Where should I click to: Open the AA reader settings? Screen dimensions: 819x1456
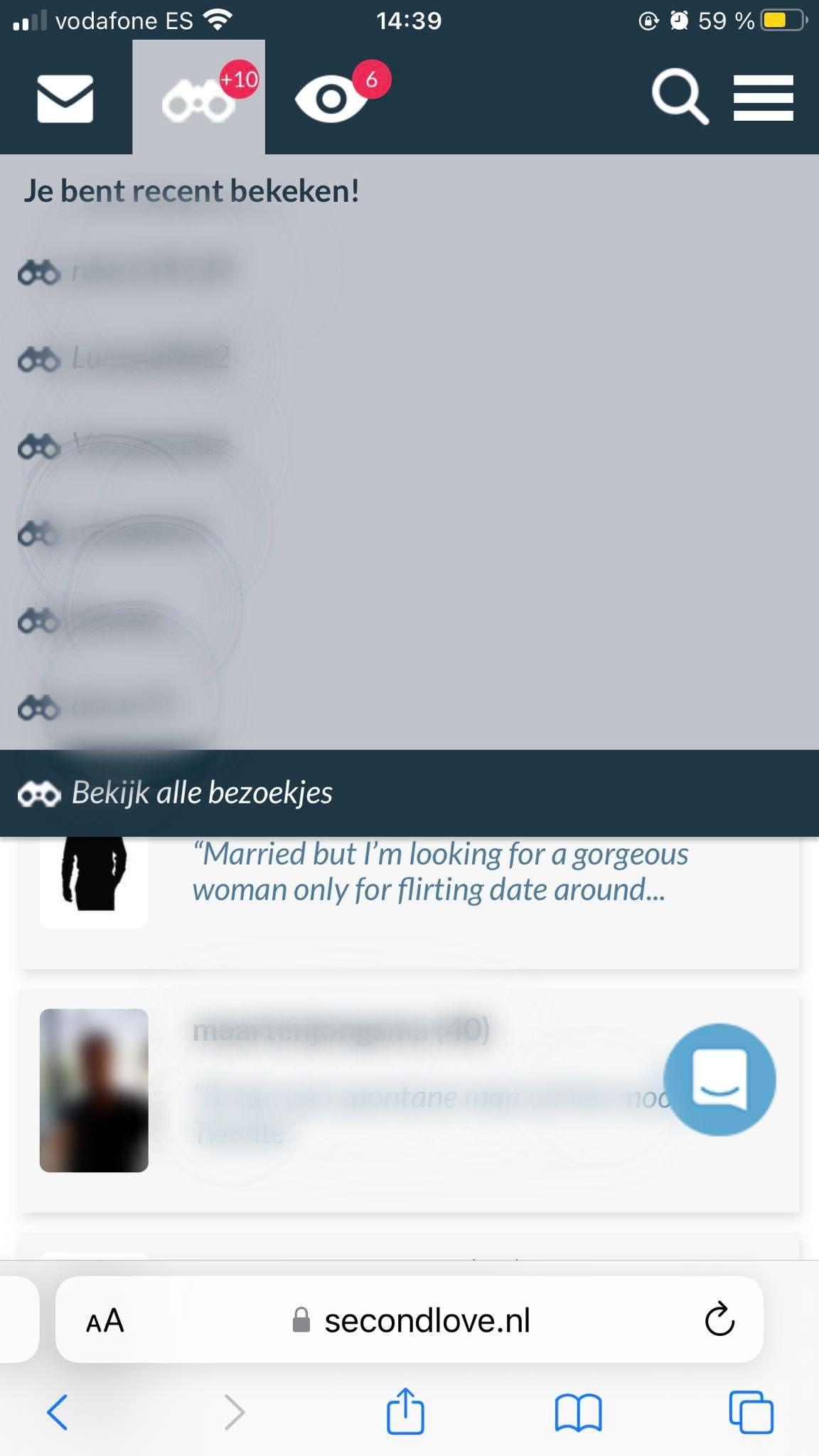(x=105, y=1321)
